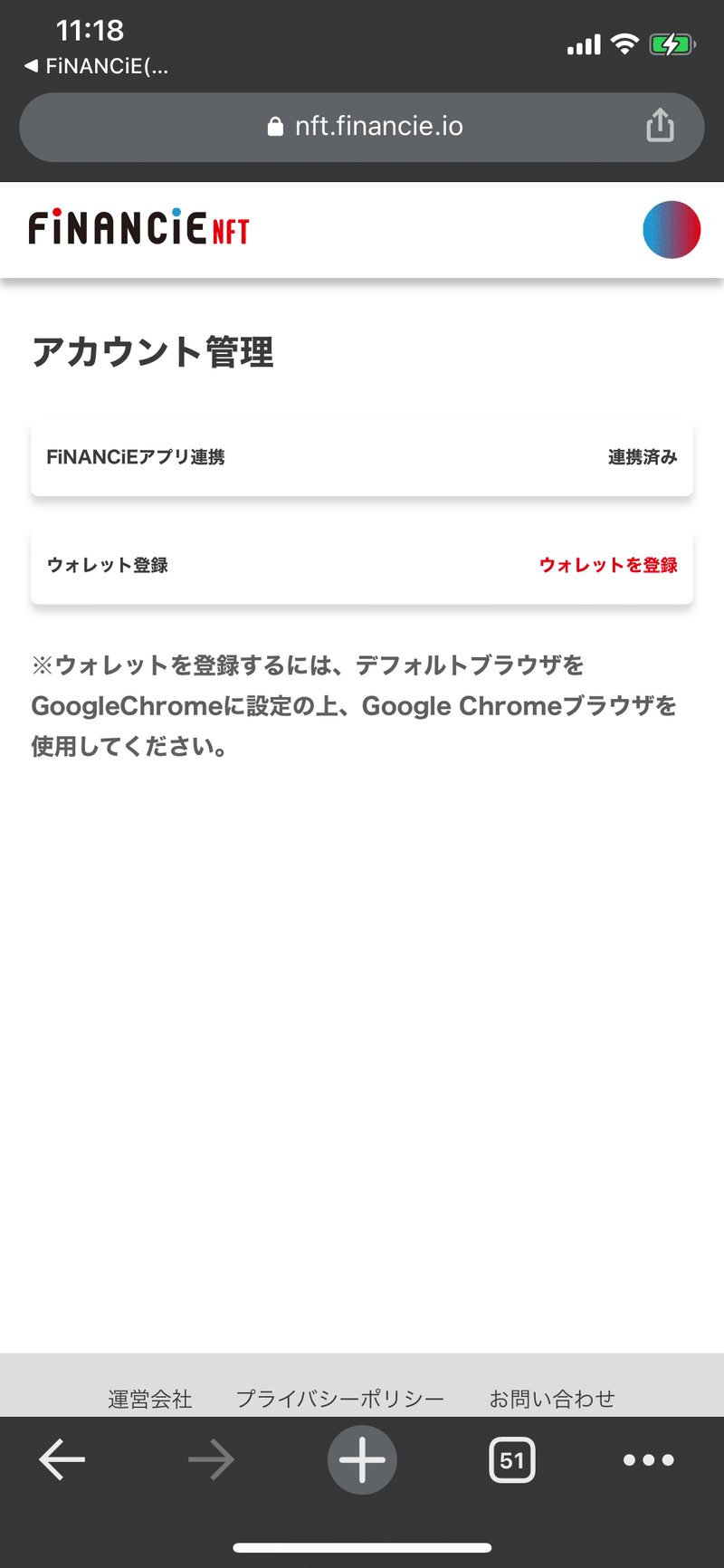Open the gradient profile avatar
The image size is (724, 1568).
pos(672,230)
